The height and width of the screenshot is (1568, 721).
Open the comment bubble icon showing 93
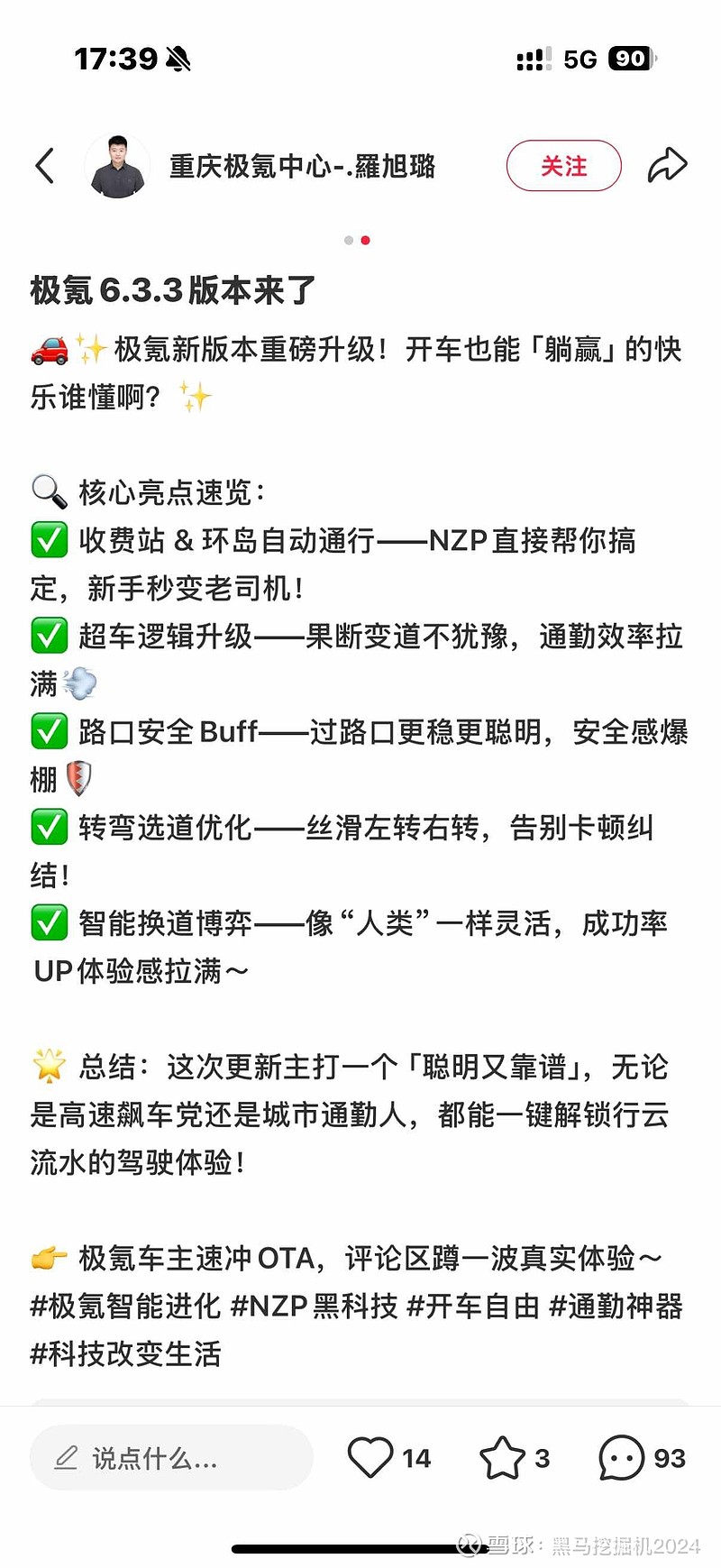click(x=618, y=1456)
